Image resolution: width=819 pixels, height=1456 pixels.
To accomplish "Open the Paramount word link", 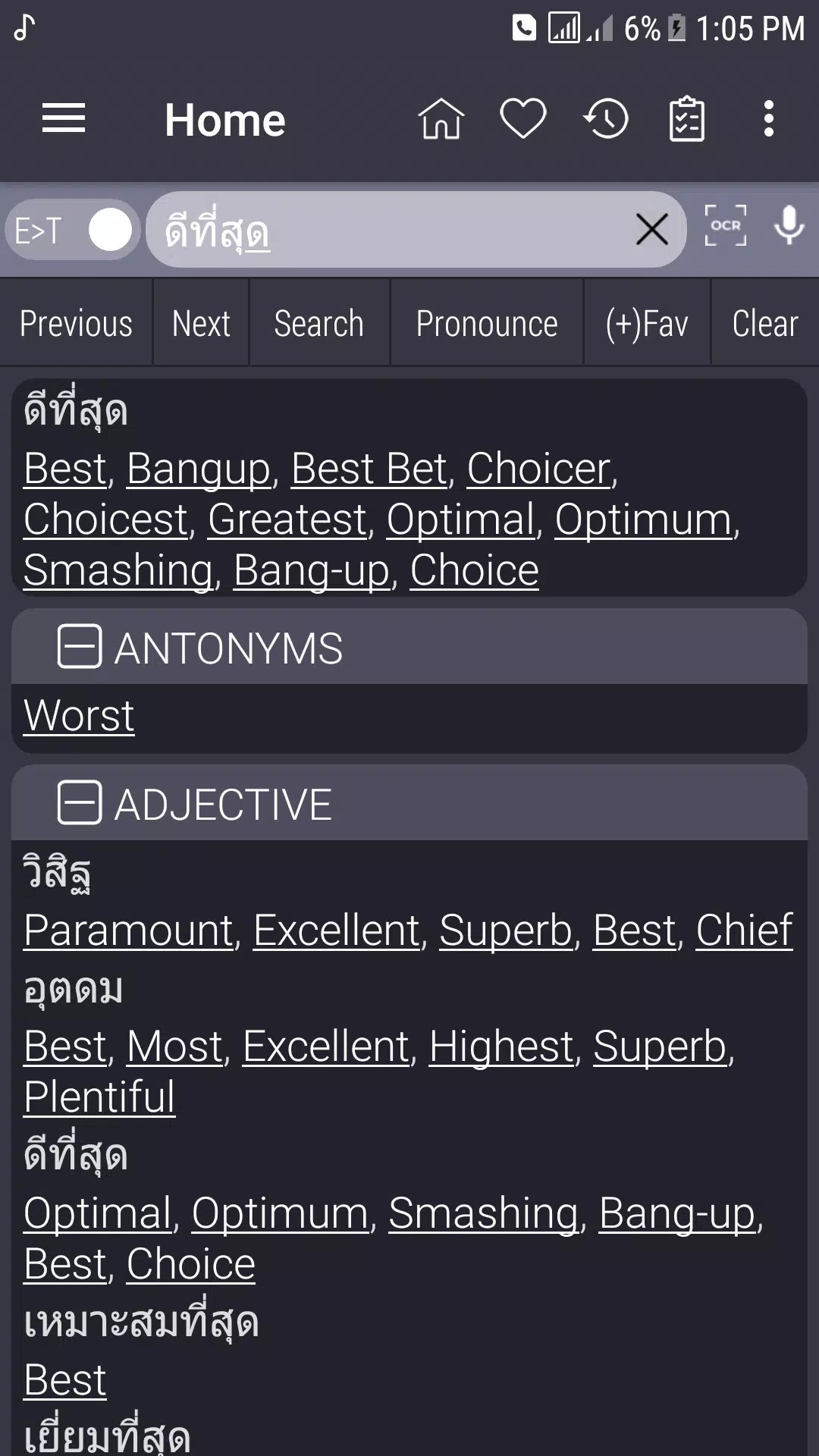I will click(129, 930).
